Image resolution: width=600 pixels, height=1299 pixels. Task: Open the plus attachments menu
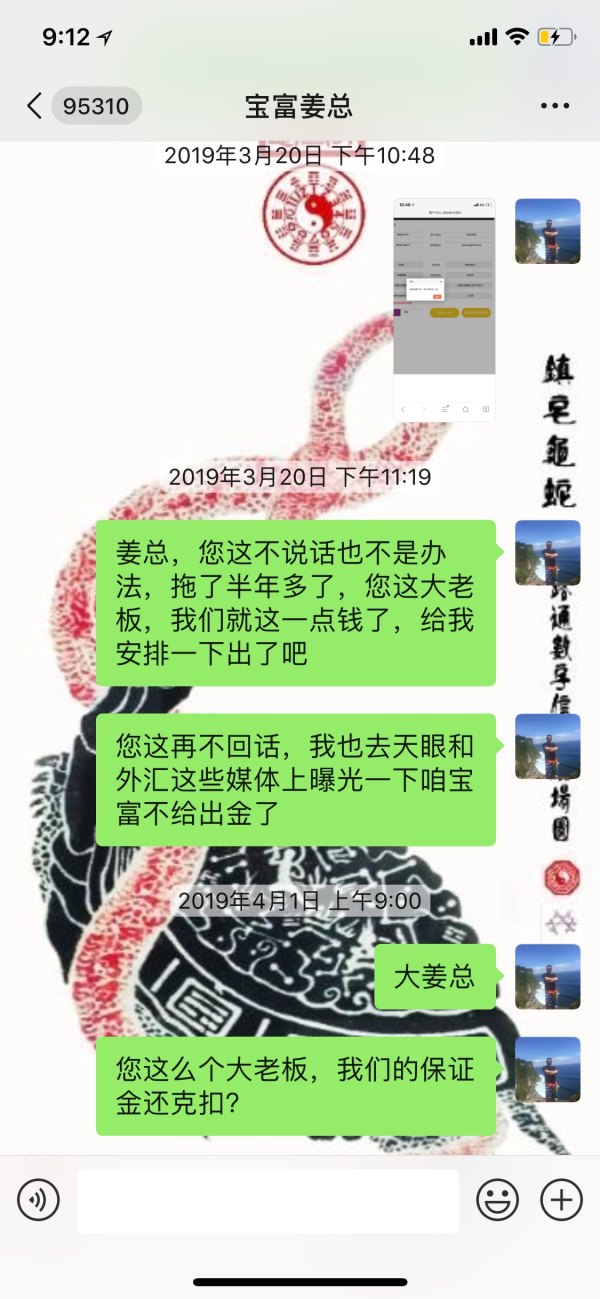561,1200
